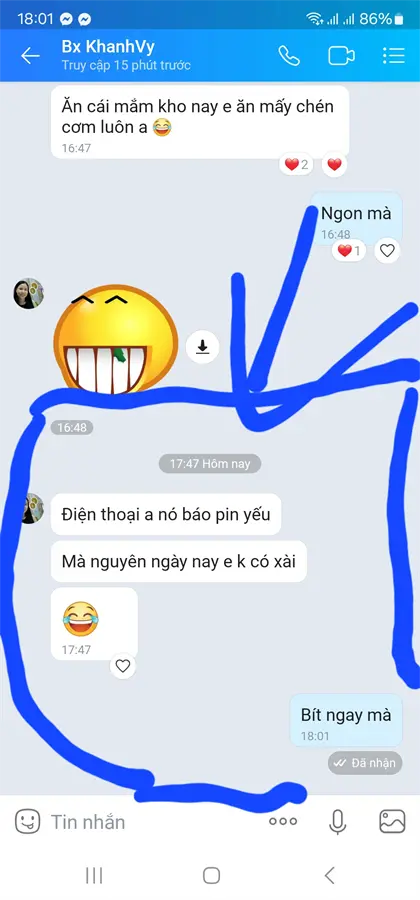The width and height of the screenshot is (420, 900).
Task: Open Bx KhanhVy profile from the header name
Action: (x=108, y=47)
